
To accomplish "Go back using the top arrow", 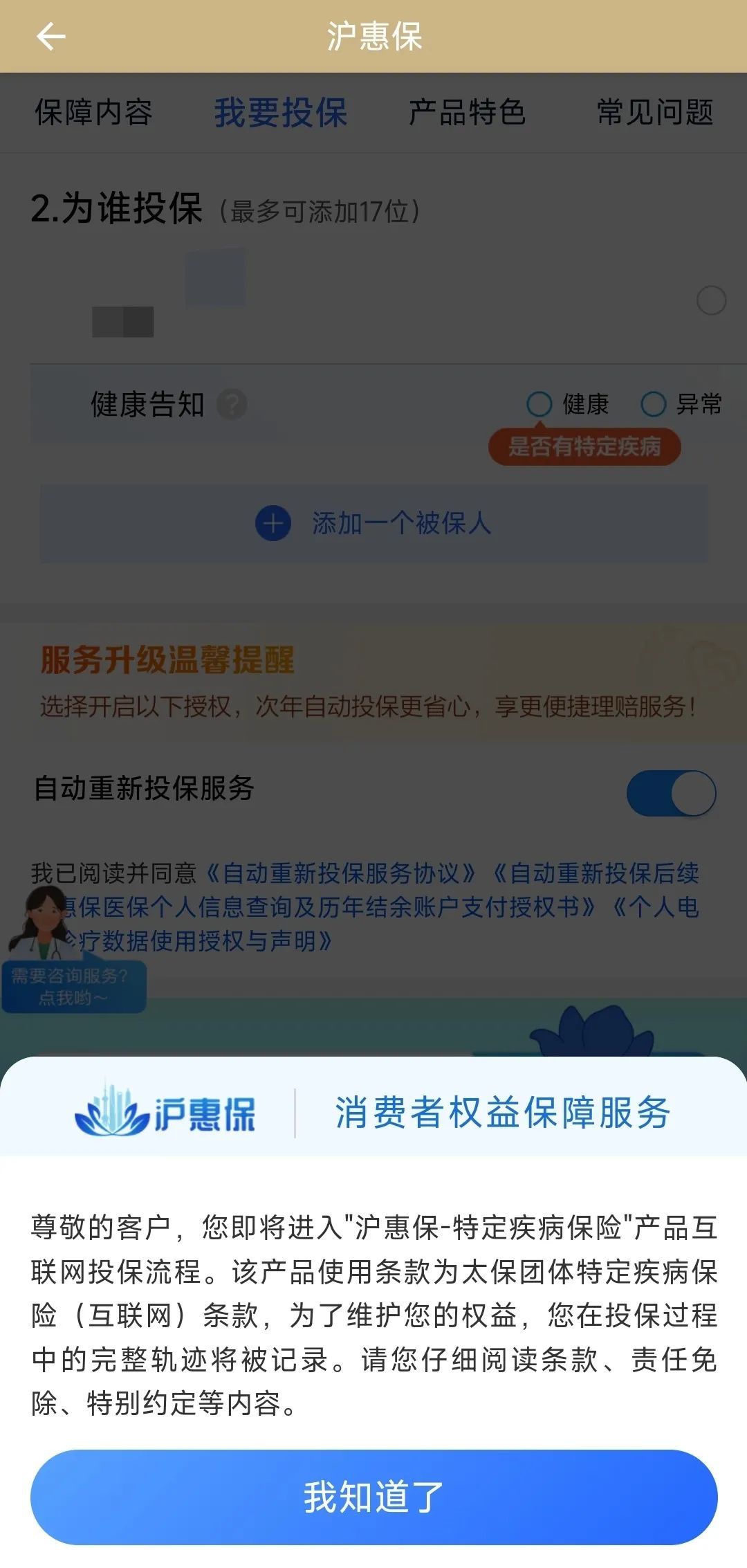I will click(x=50, y=36).
